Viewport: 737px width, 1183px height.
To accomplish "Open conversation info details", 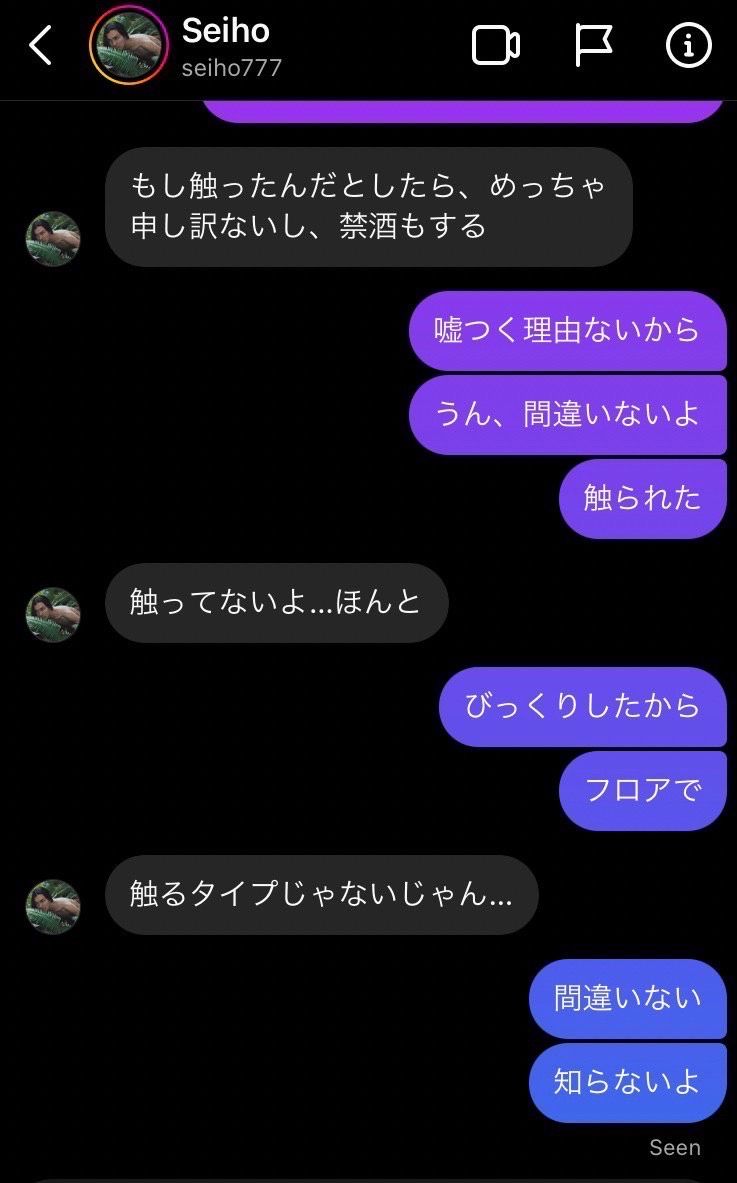I will coord(688,46).
